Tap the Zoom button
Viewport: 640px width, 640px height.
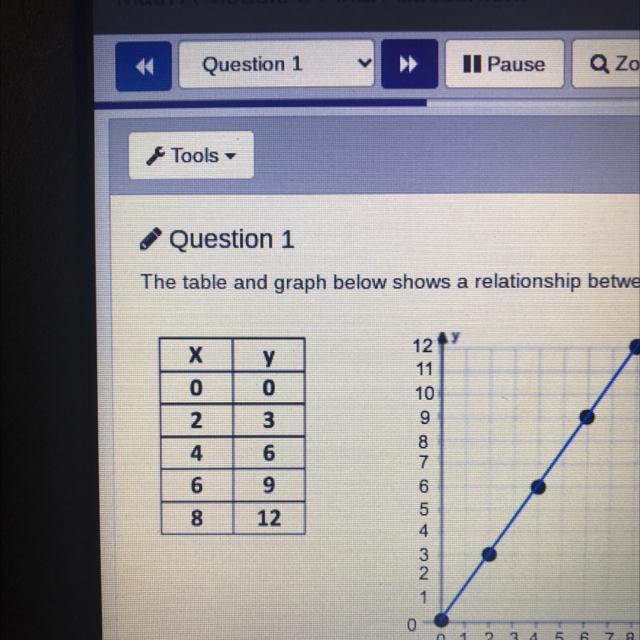tap(608, 65)
